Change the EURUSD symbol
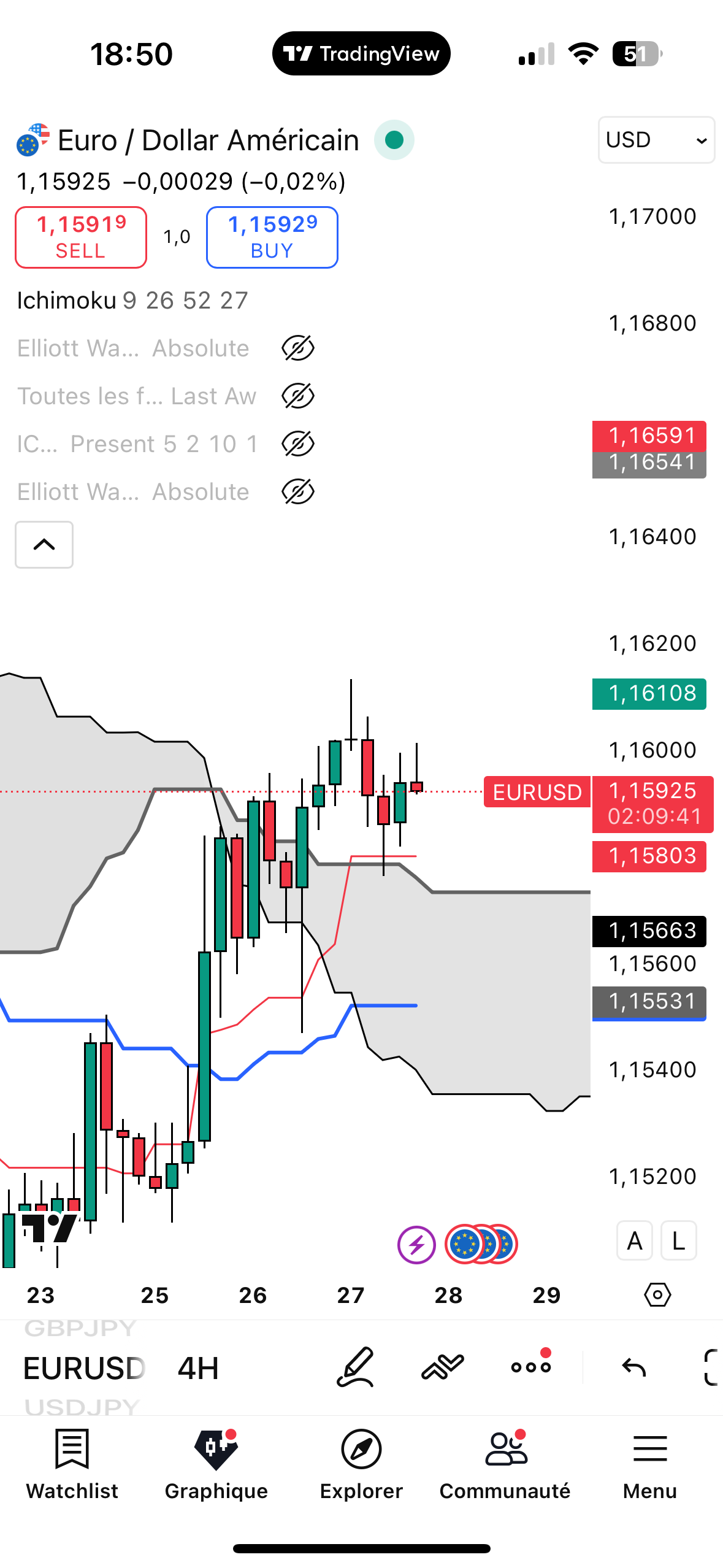This screenshot has height=1568, width=723. [84, 1369]
